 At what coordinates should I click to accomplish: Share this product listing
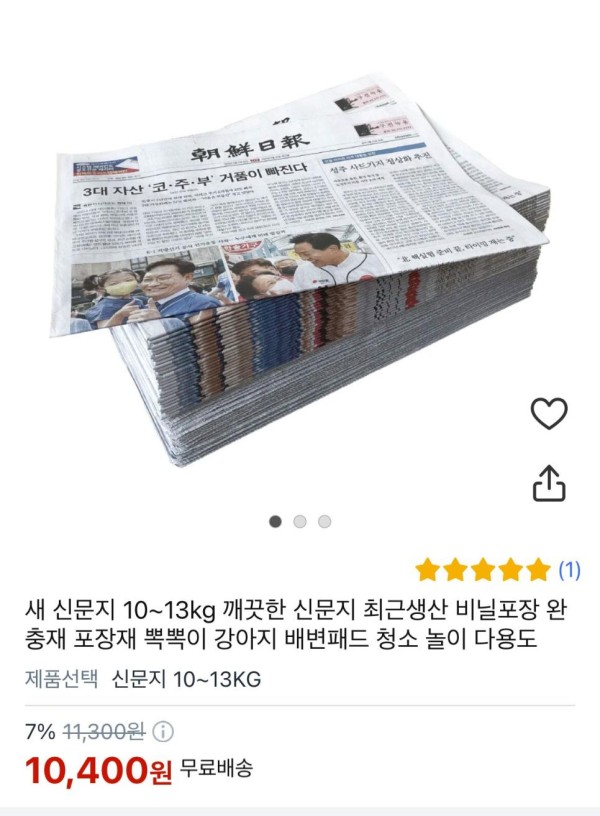click(x=548, y=484)
